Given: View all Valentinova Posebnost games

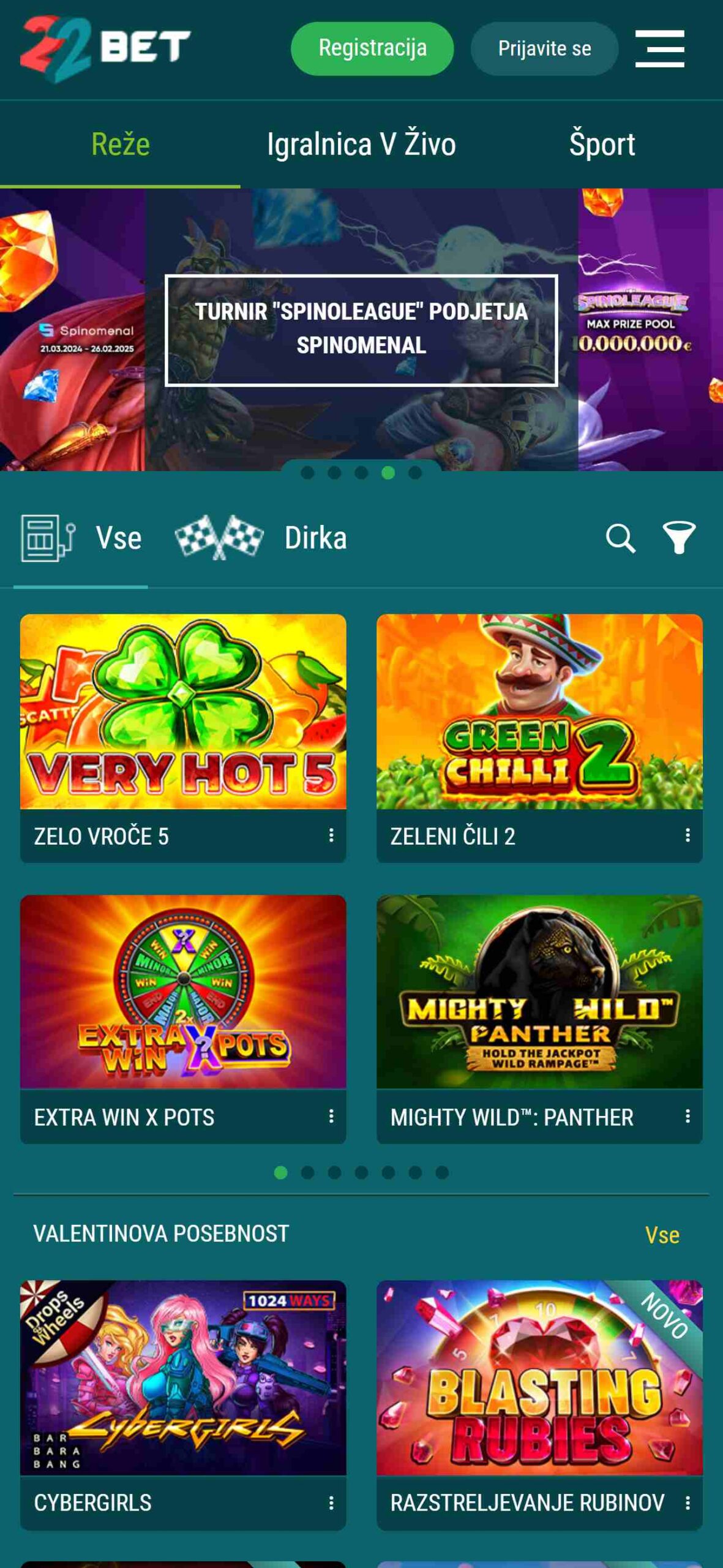Looking at the screenshot, I should click(662, 1235).
